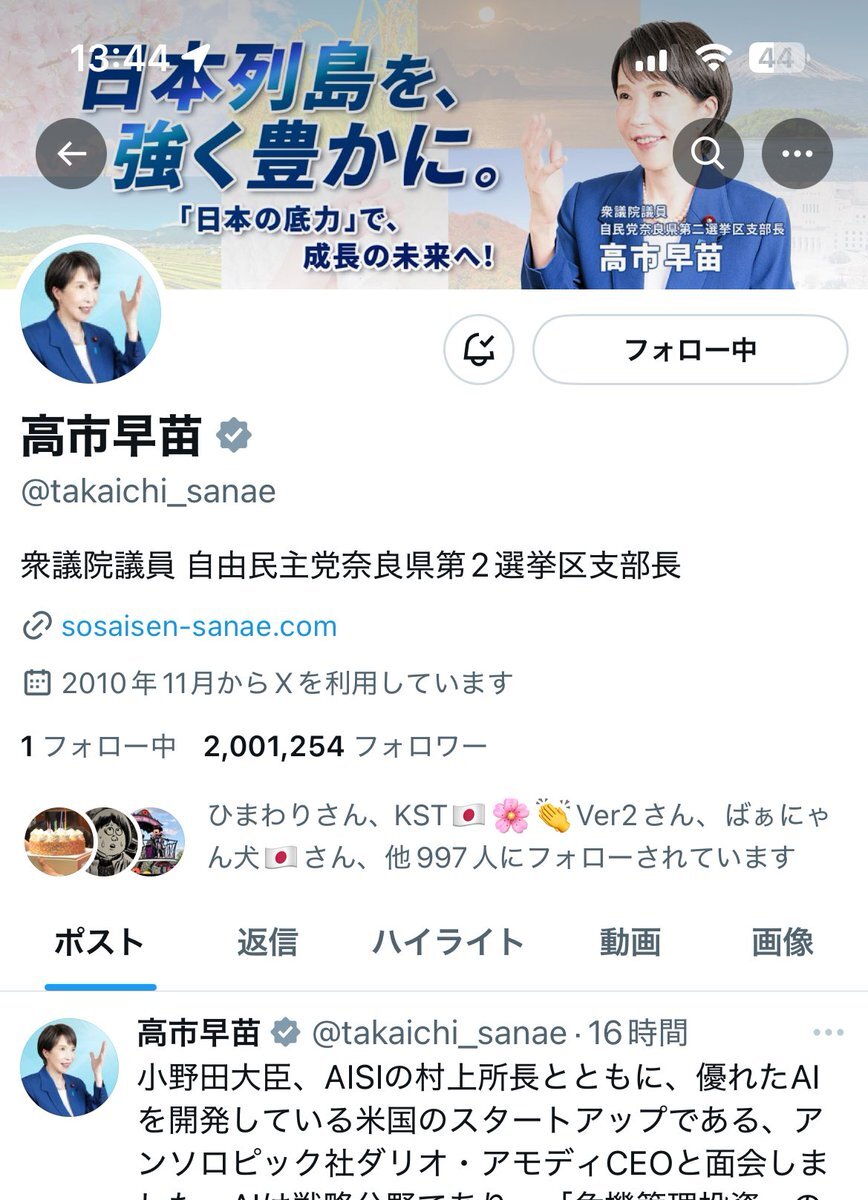Switch to the 画像 tab
The image size is (868, 1200).
[782, 942]
